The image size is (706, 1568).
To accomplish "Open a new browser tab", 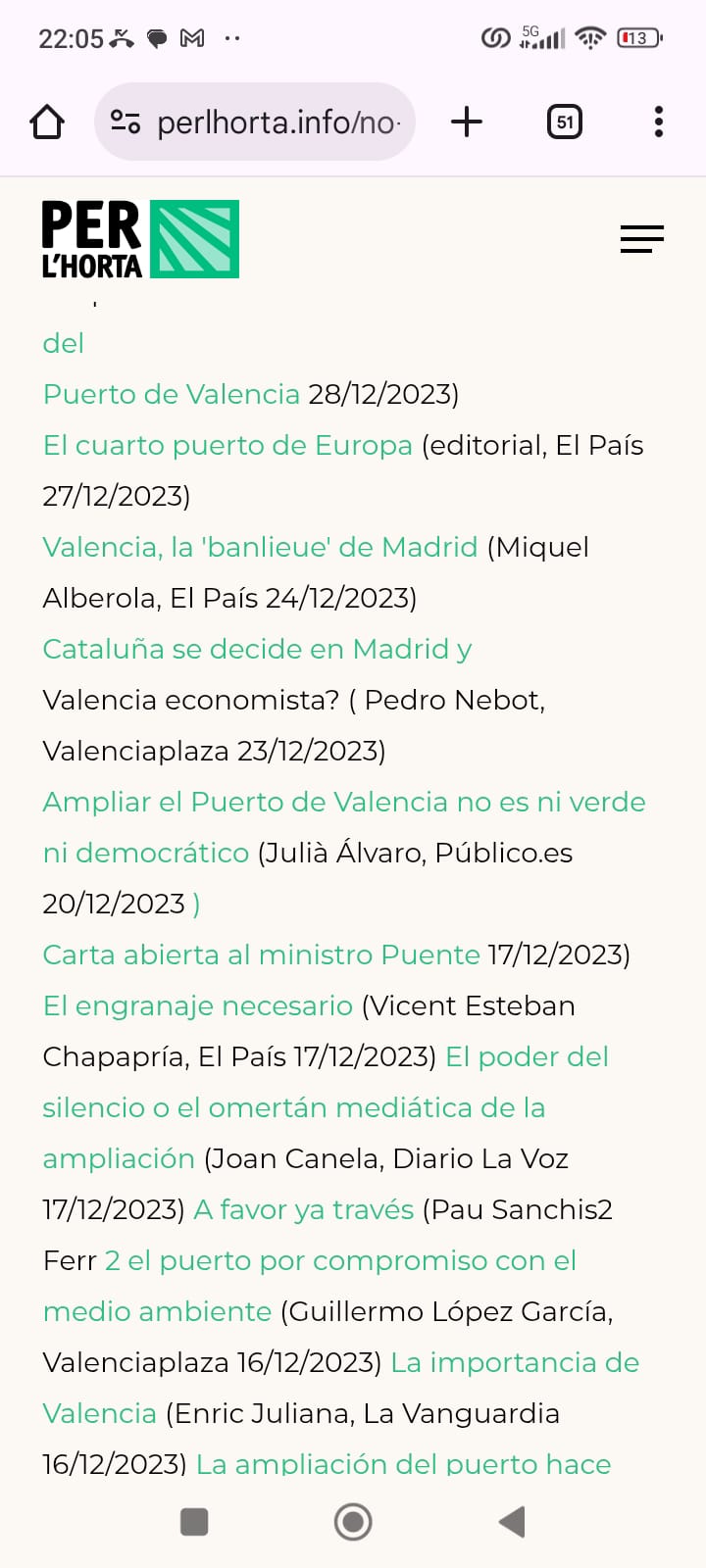I will [467, 122].
